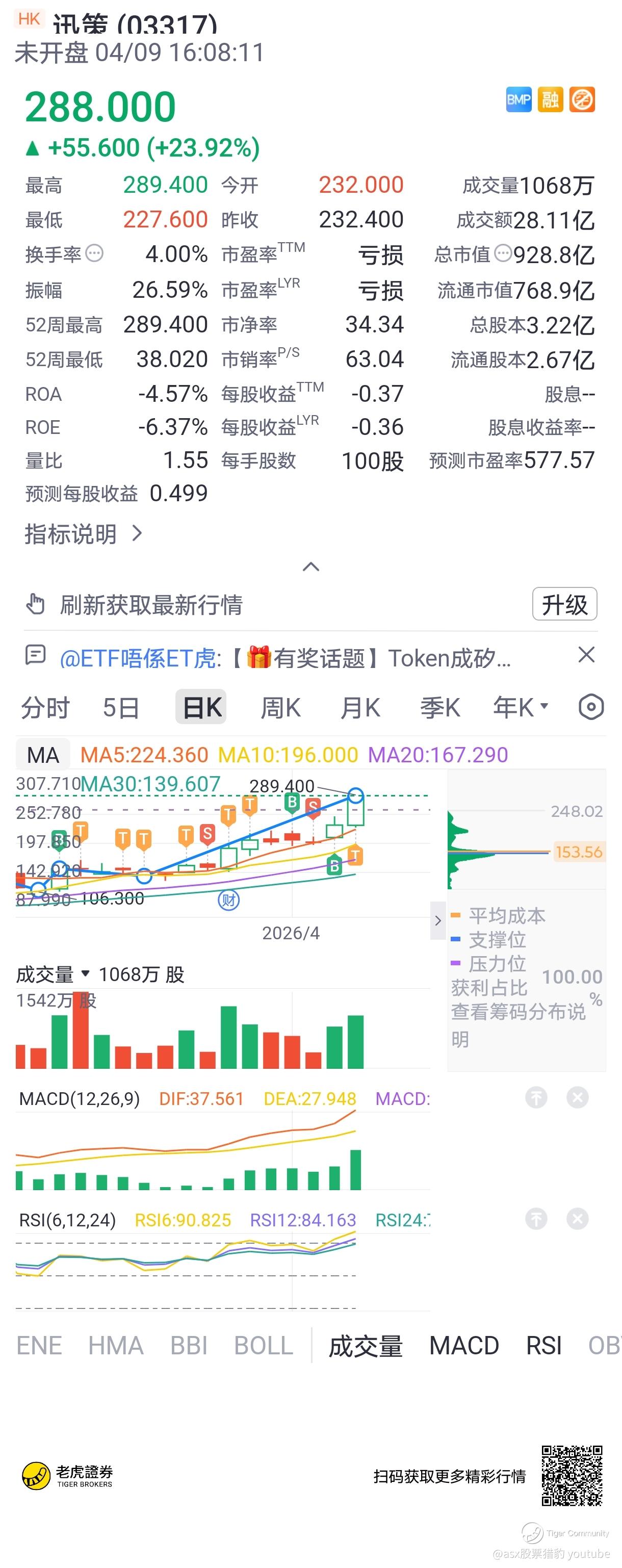Open the 年K period dropdown
The height and width of the screenshot is (1568, 622).
pyautogui.click(x=521, y=708)
